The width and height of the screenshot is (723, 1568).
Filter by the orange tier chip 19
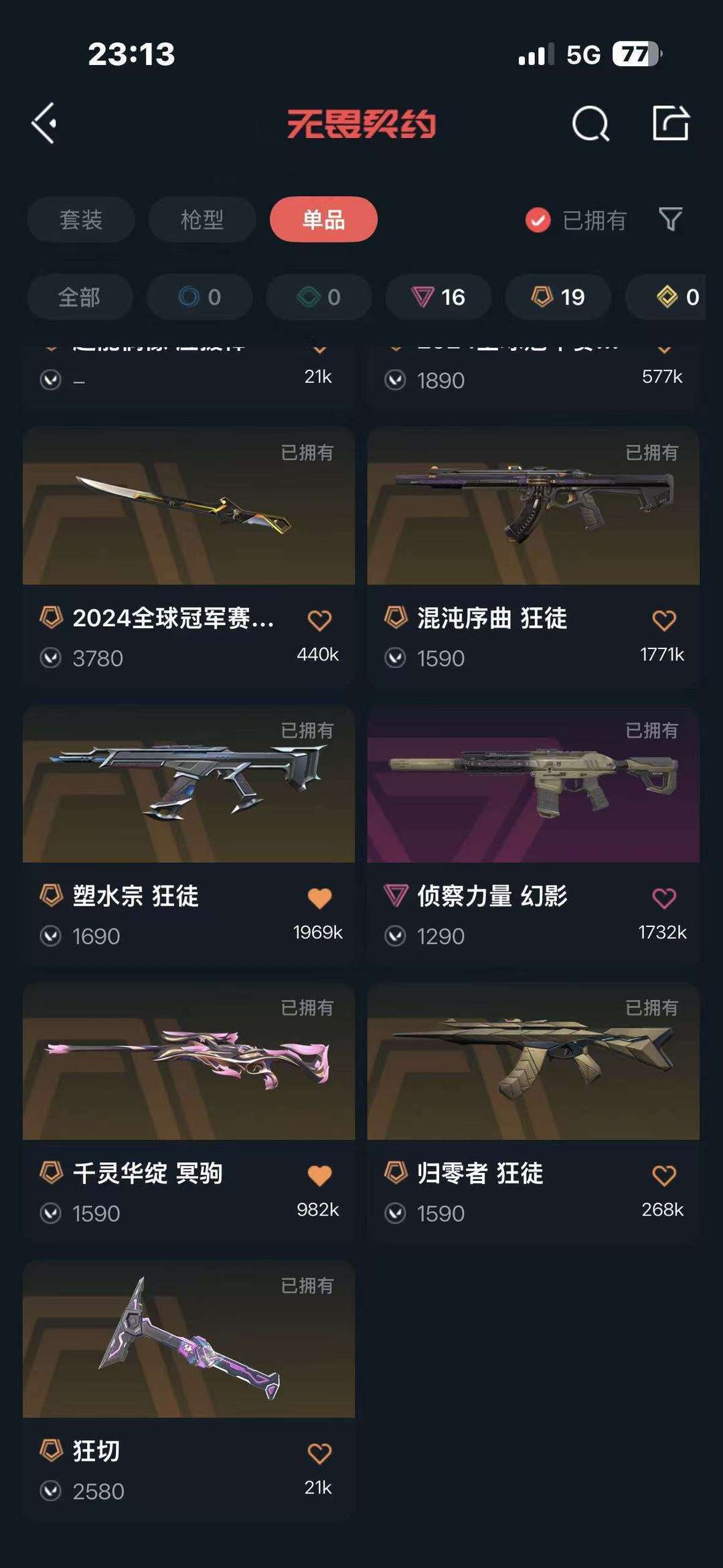558,297
